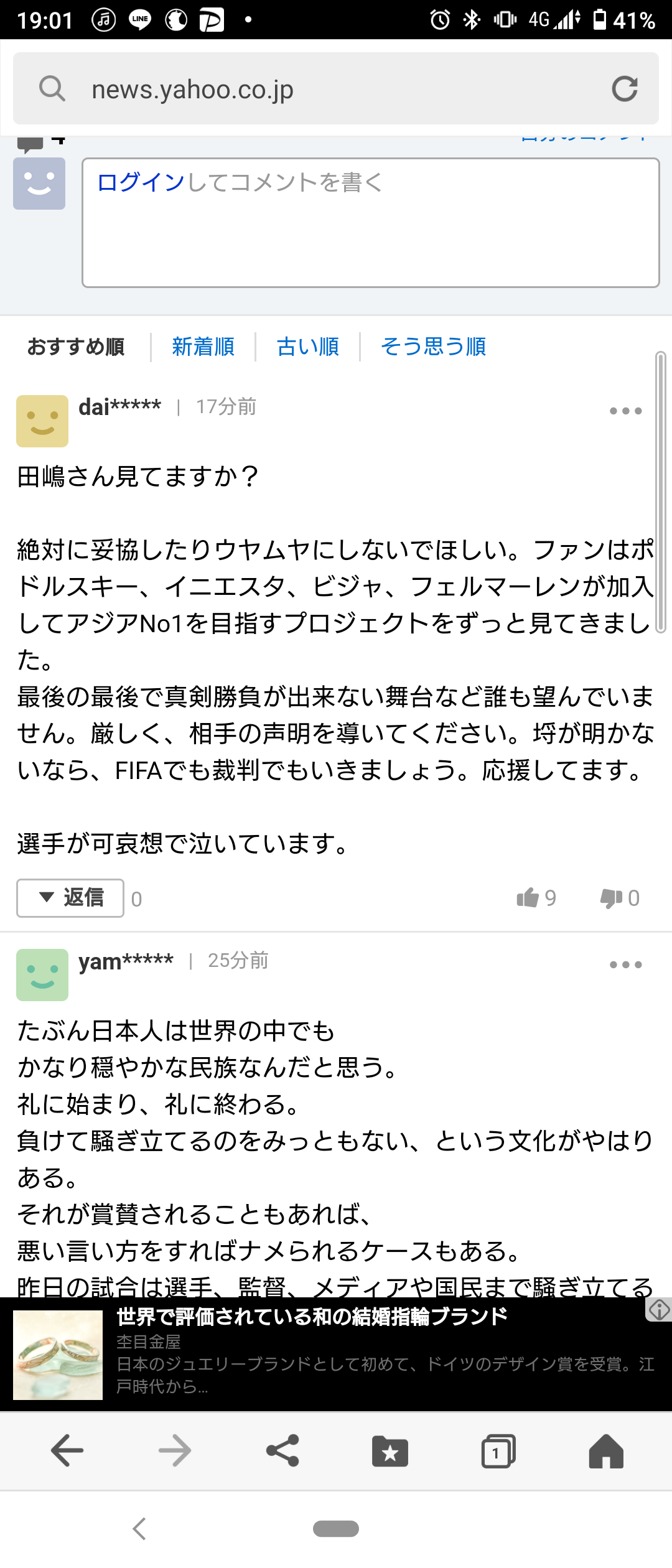The height and width of the screenshot is (1568, 672).
Task: Open the login link to write a comment
Action: coord(141,182)
